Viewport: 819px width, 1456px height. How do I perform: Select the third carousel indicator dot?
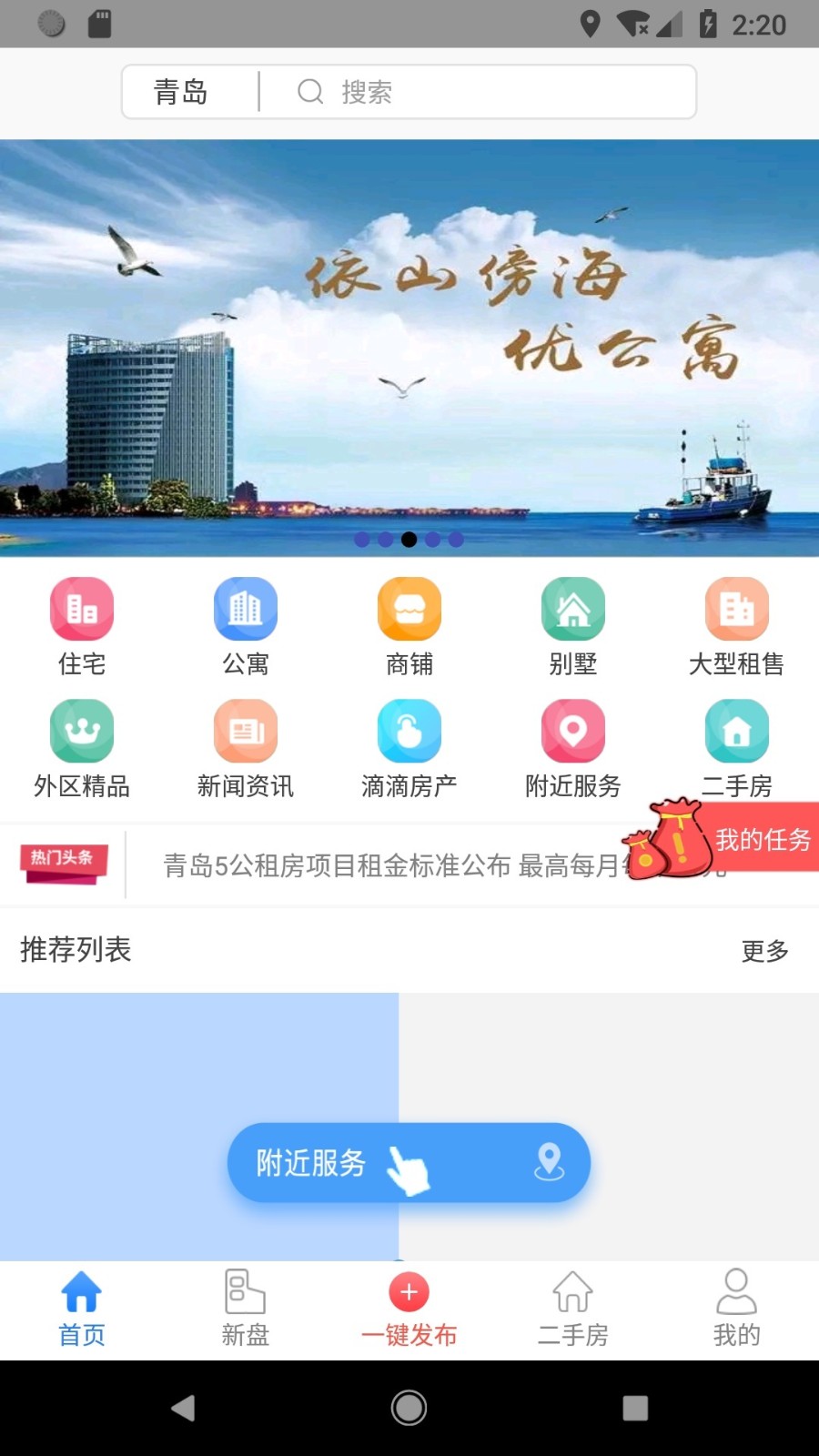[409, 539]
